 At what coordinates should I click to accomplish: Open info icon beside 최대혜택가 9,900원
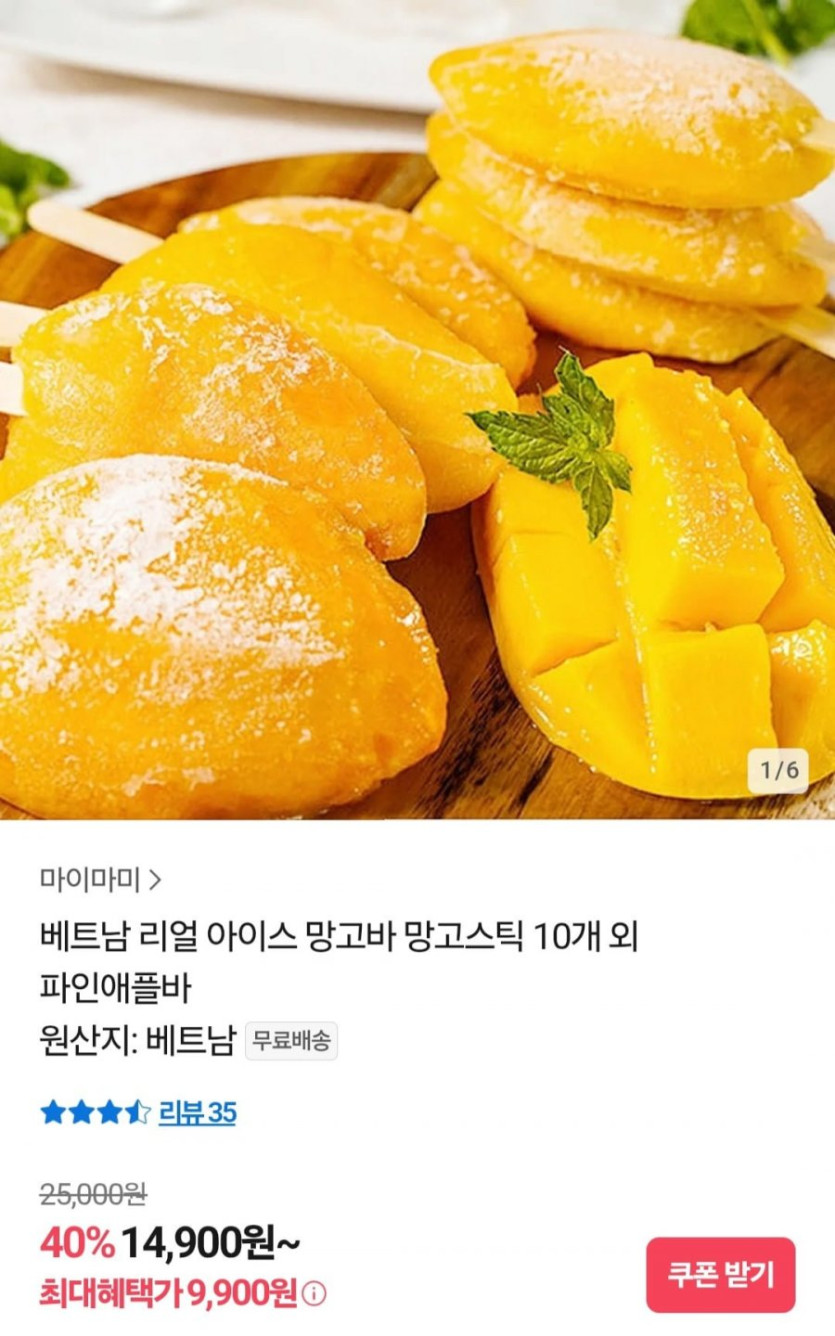pos(314,1294)
